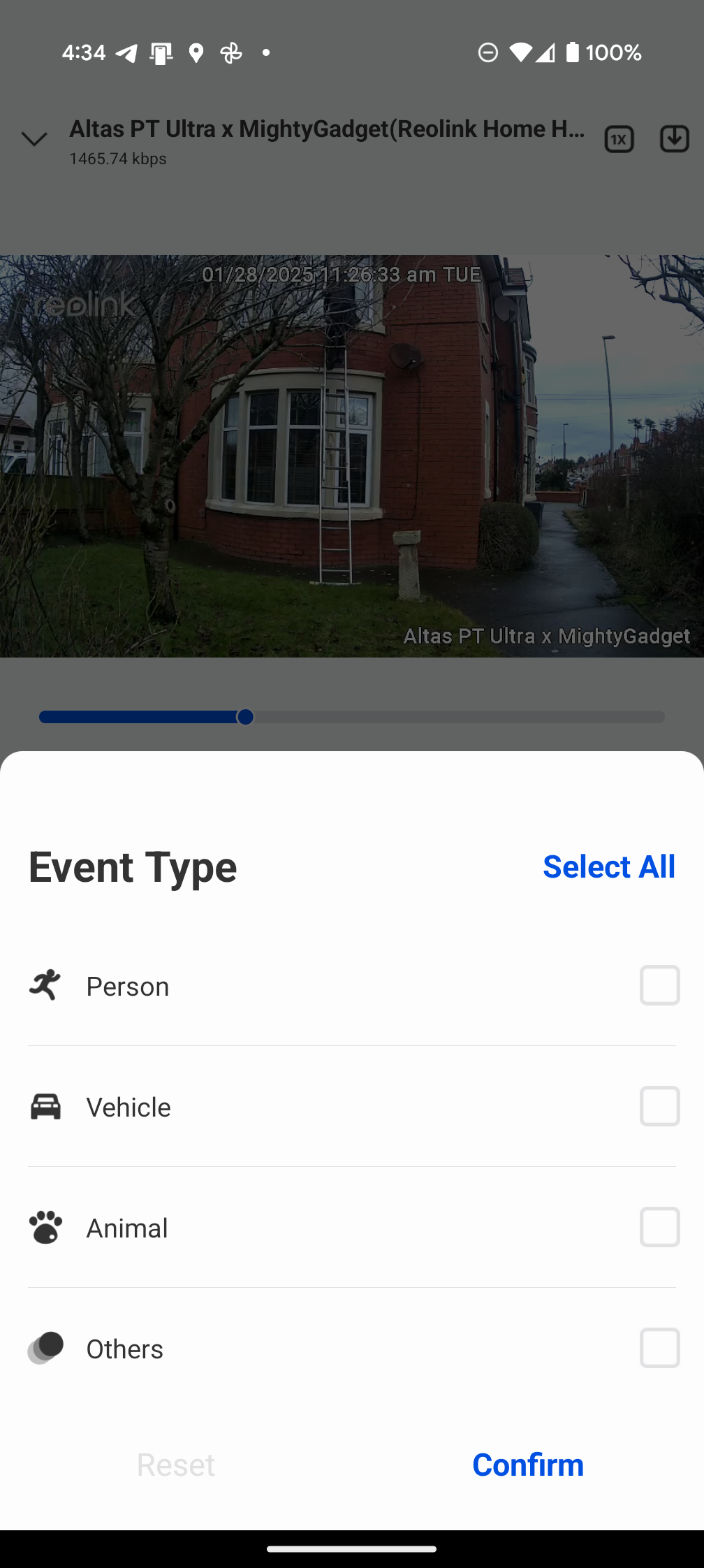Collapse the playback view with the down chevron
Viewport: 704px width, 1568px height.
tap(34, 138)
